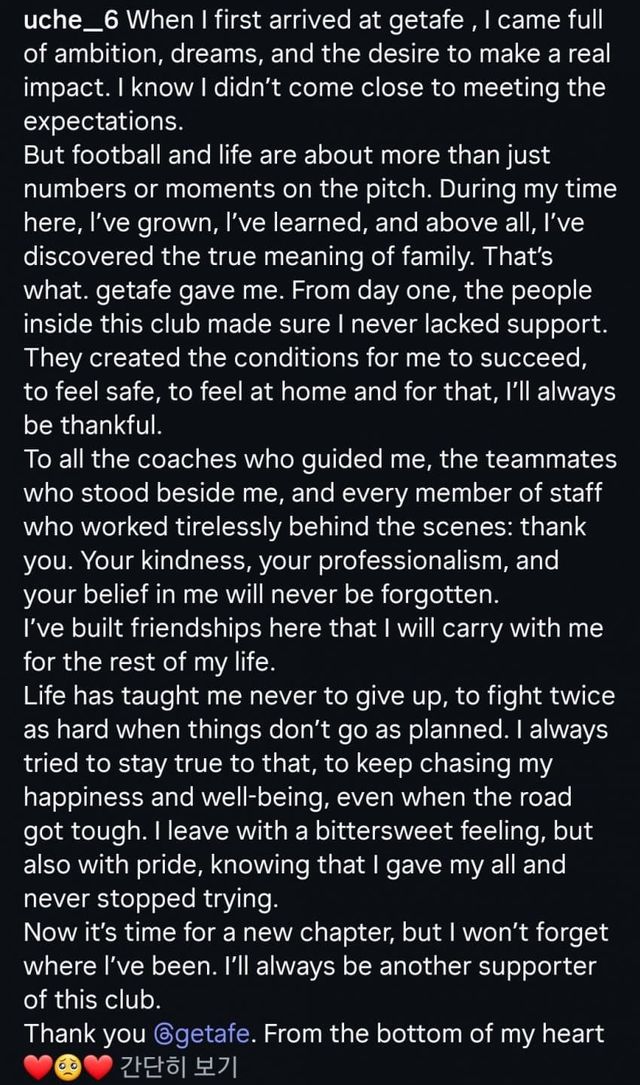Open the uche__6 profile from the caption

71,21
